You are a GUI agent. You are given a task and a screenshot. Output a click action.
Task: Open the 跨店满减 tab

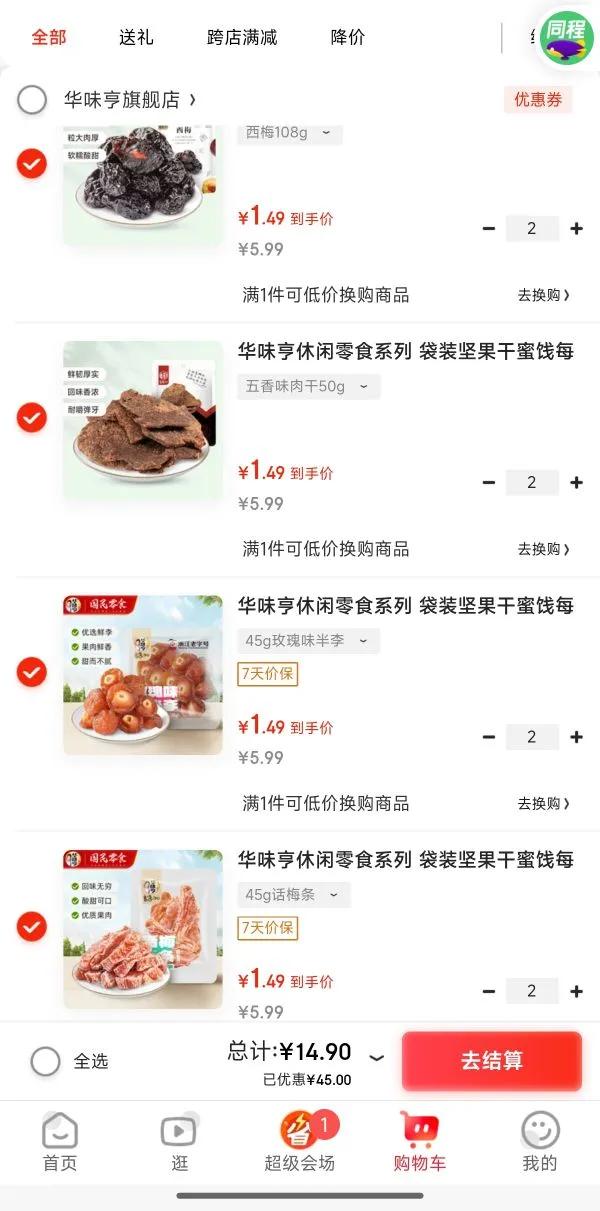point(242,37)
